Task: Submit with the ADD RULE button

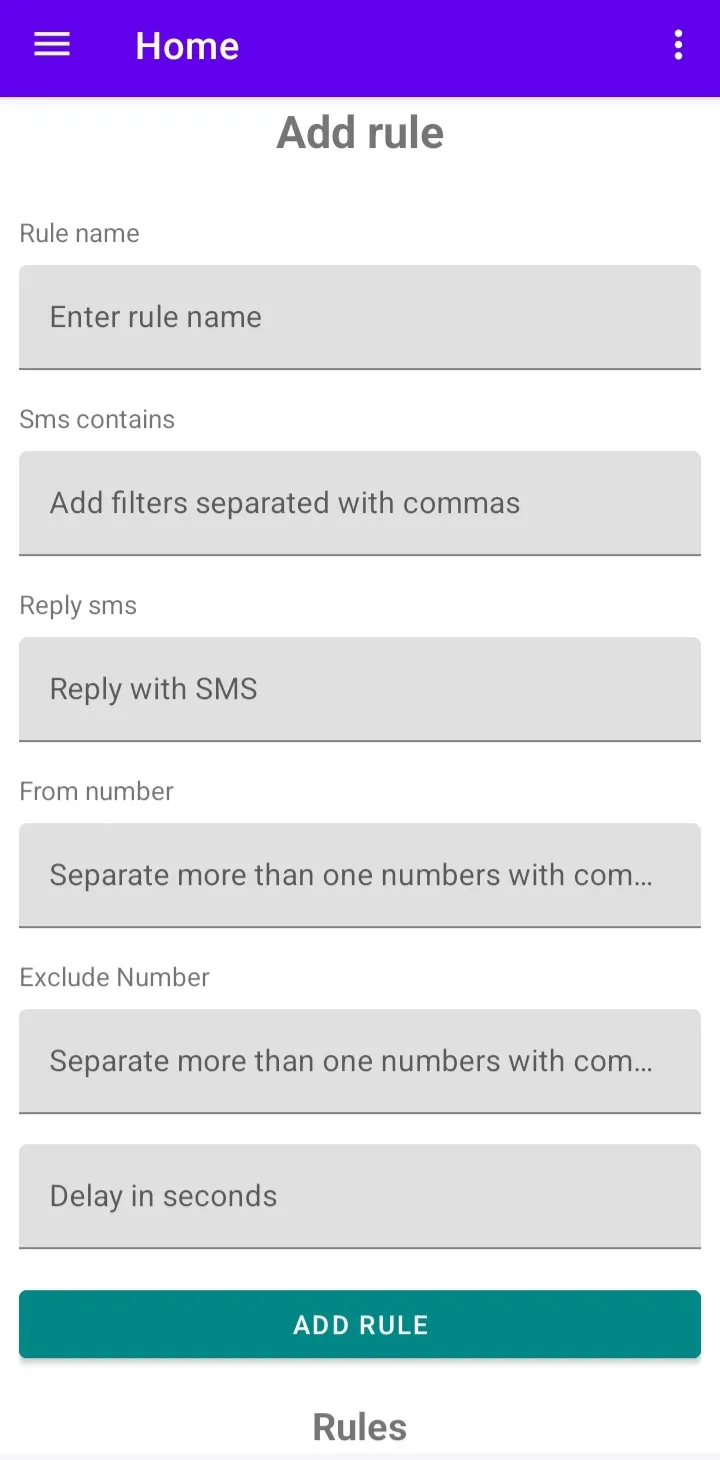Action: [x=360, y=1324]
